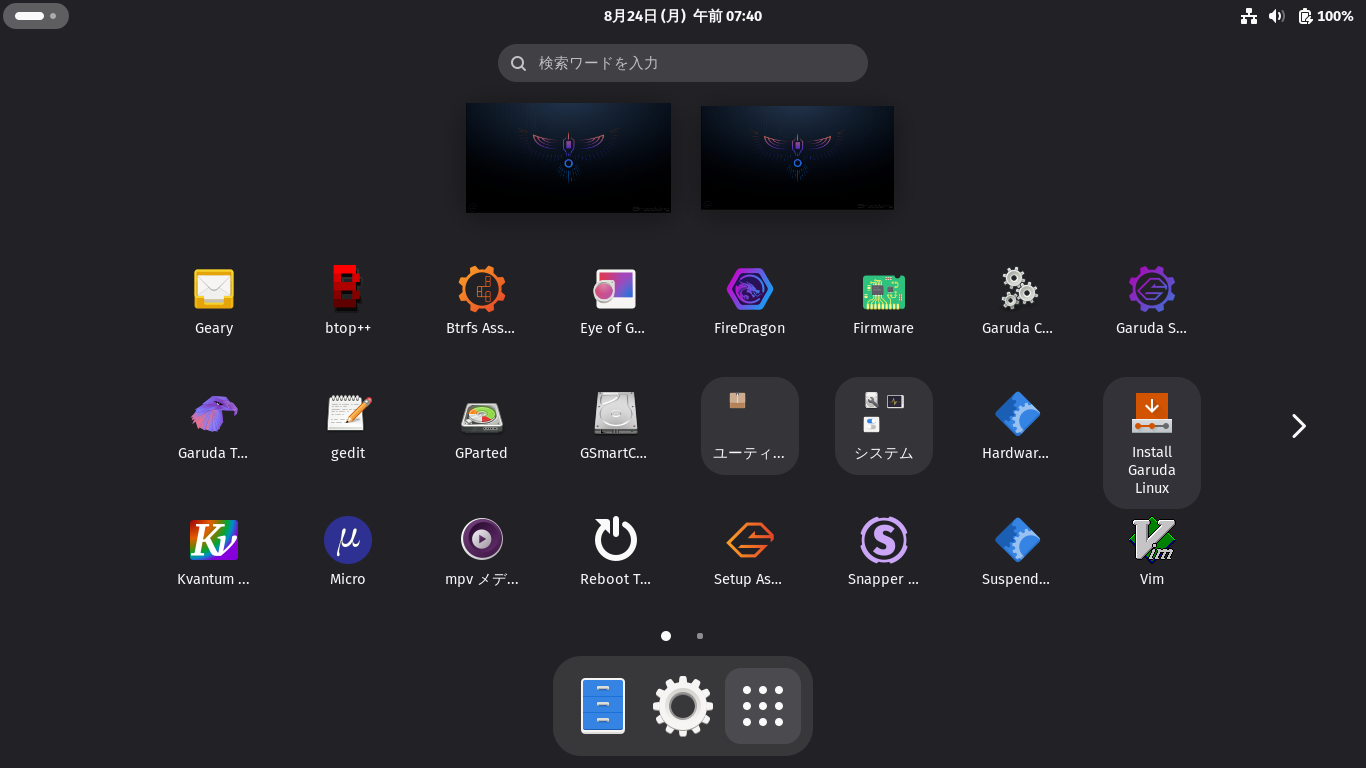Launch the Micro editor
Image resolution: width=1366 pixels, height=768 pixels.
[348, 551]
